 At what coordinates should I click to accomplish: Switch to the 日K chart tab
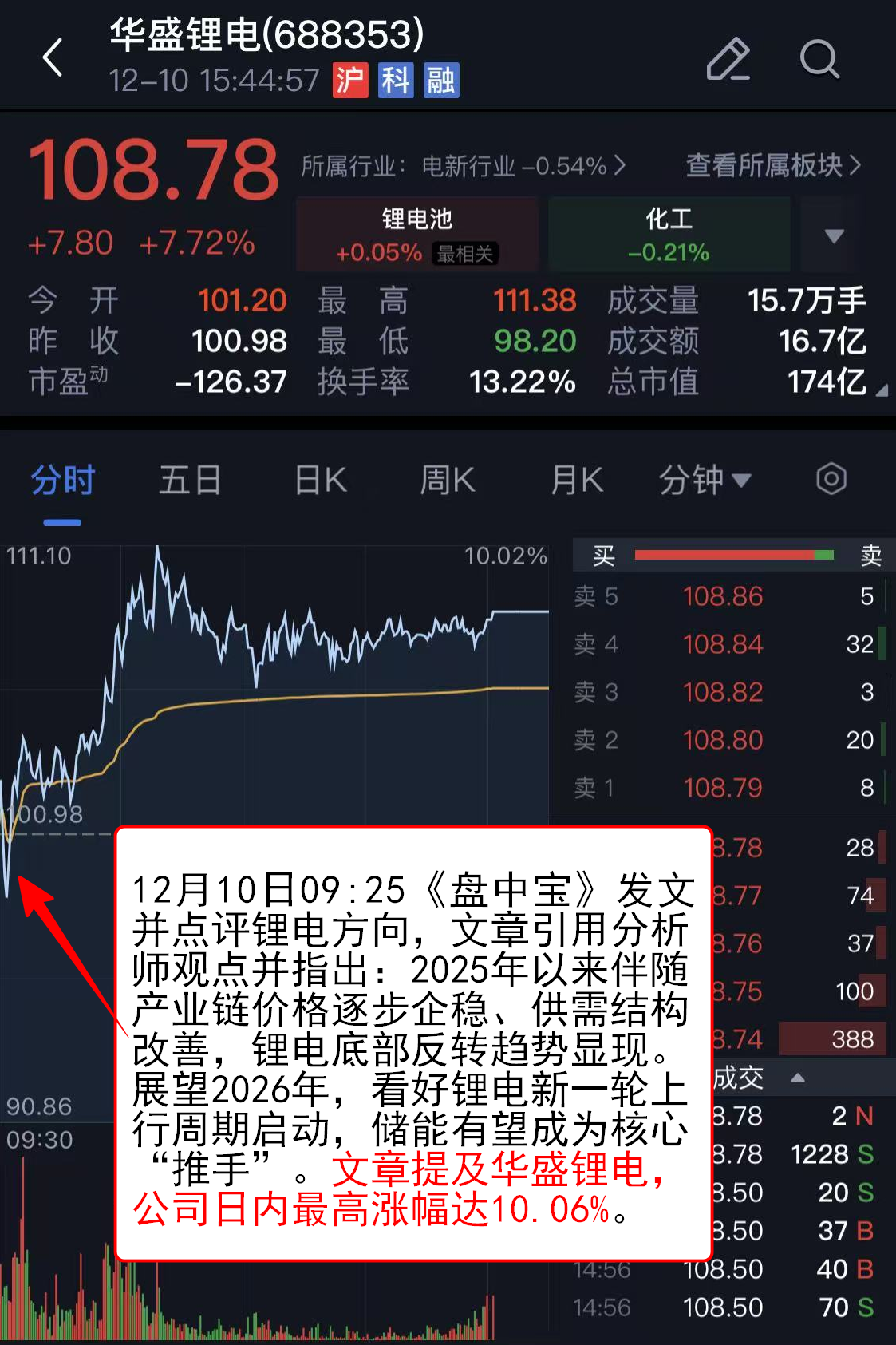[321, 481]
